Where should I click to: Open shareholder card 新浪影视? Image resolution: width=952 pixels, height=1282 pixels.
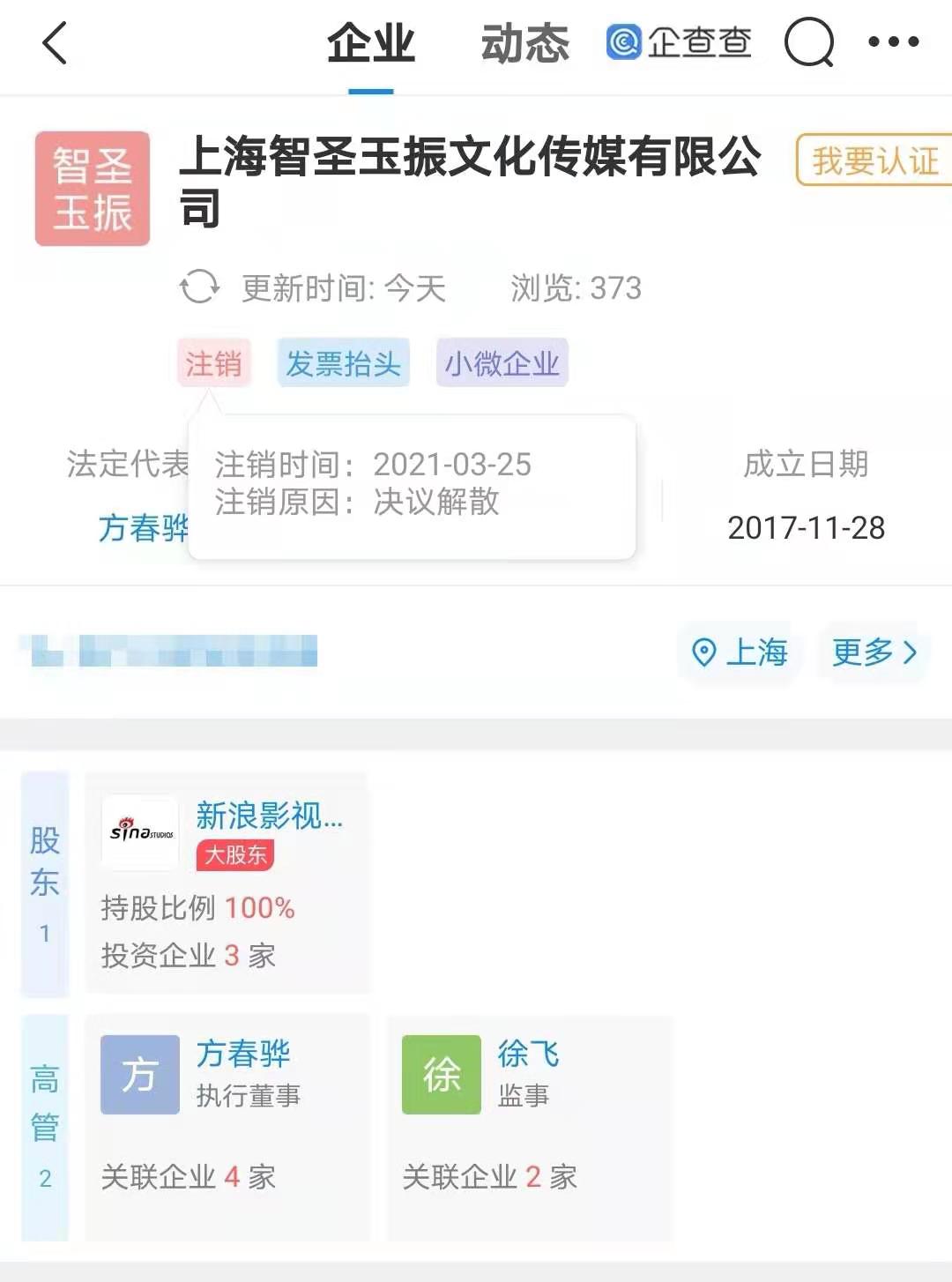click(227, 883)
